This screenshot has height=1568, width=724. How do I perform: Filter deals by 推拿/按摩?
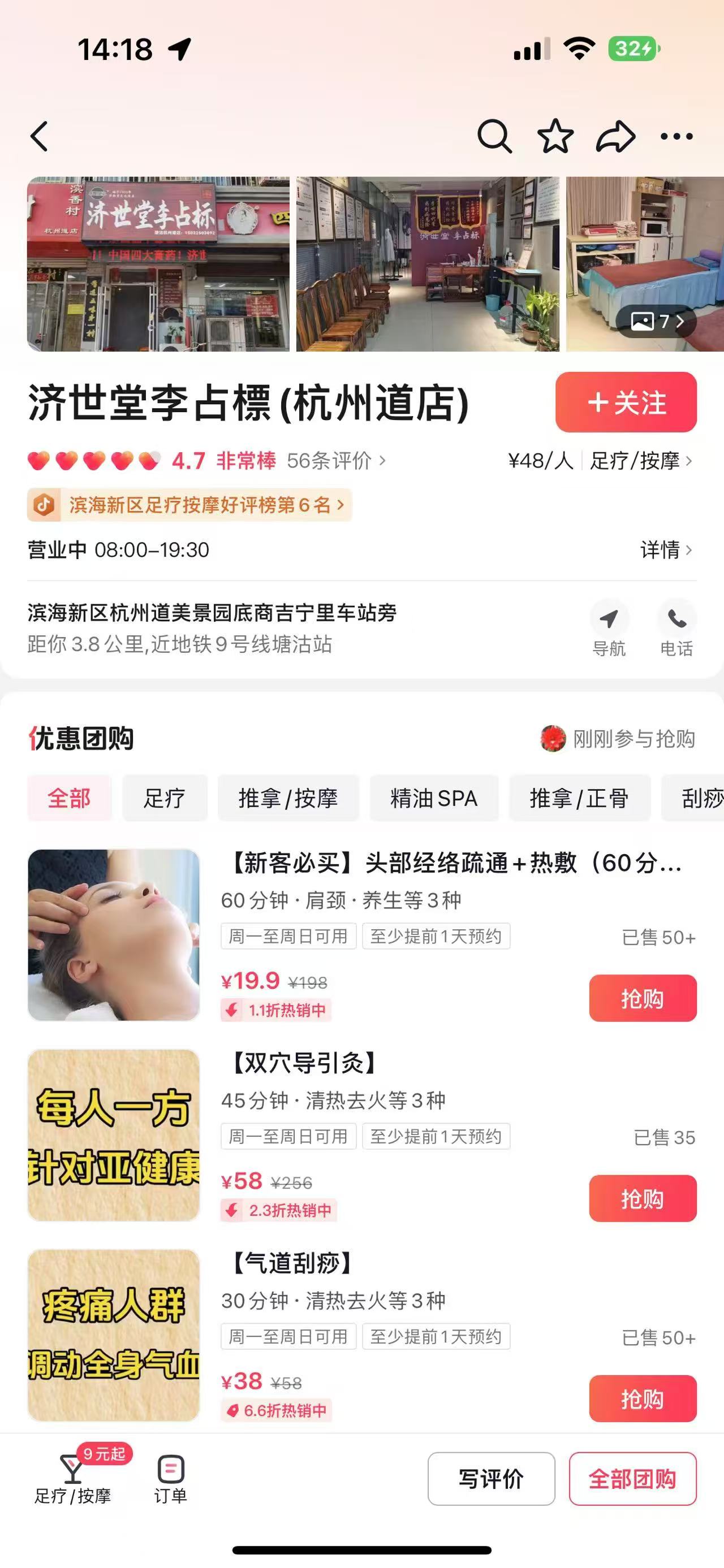288,798
